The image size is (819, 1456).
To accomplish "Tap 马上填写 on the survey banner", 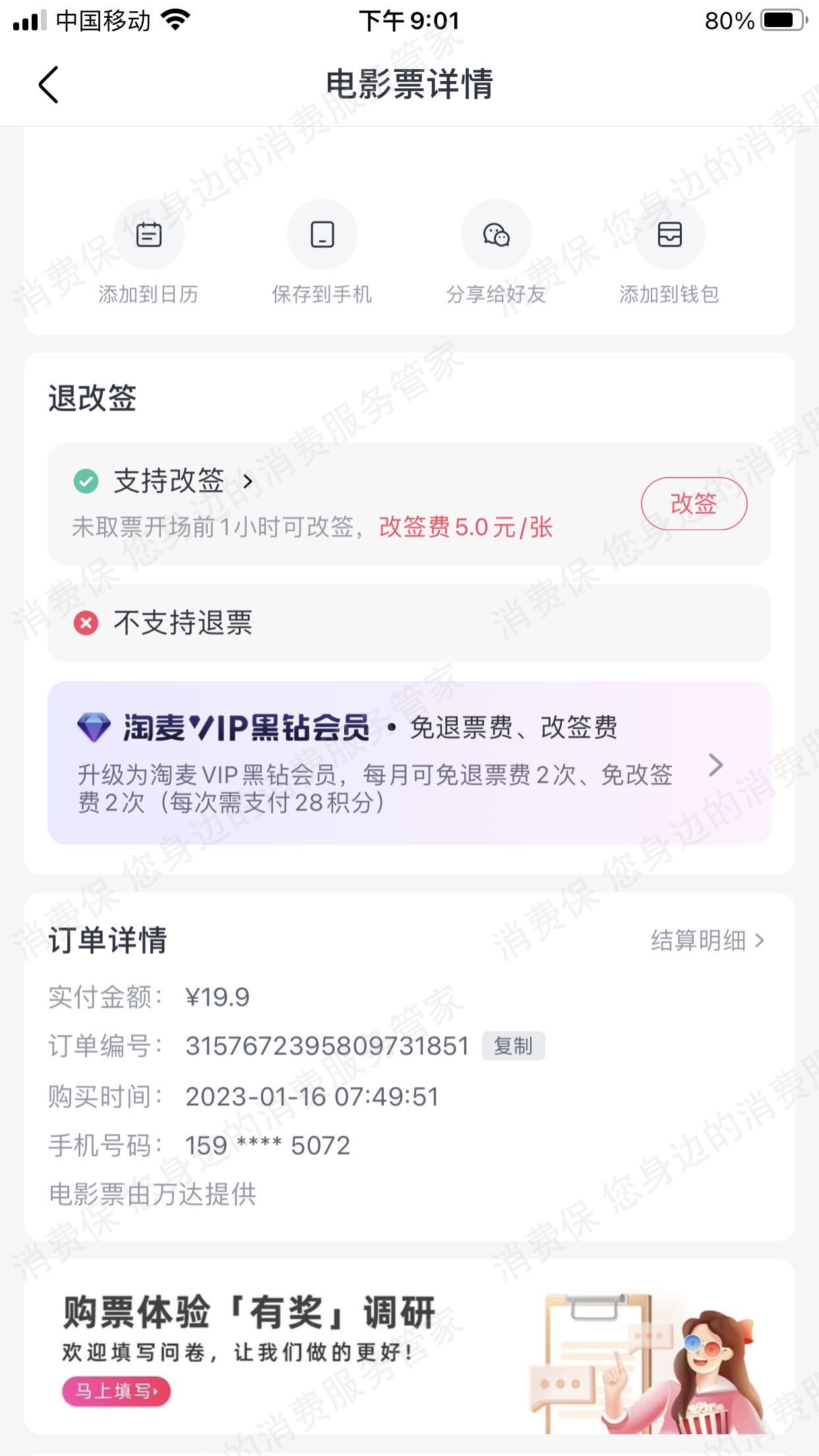I will (116, 1391).
